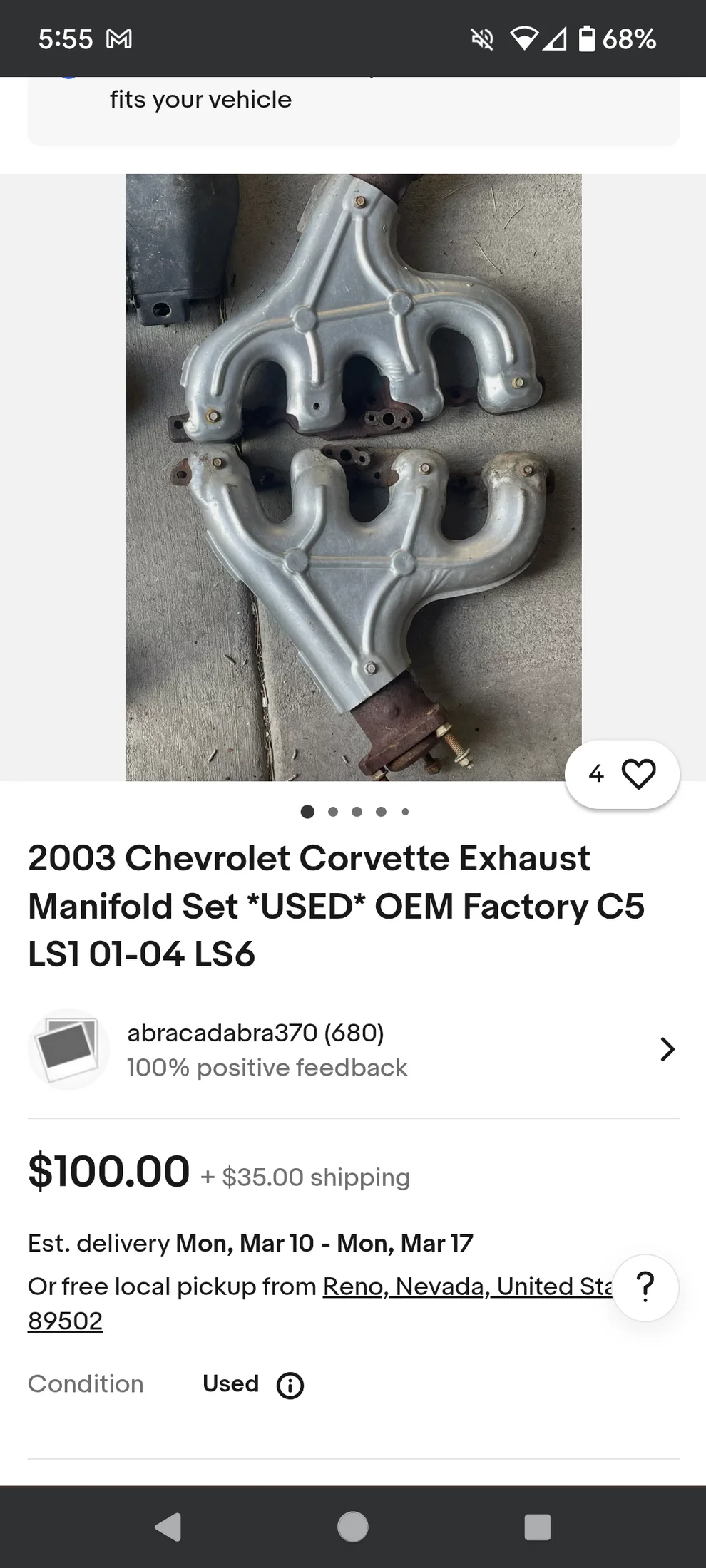Viewport: 706px width, 1568px height.
Task: Go back with system back button
Action: coord(168,1527)
